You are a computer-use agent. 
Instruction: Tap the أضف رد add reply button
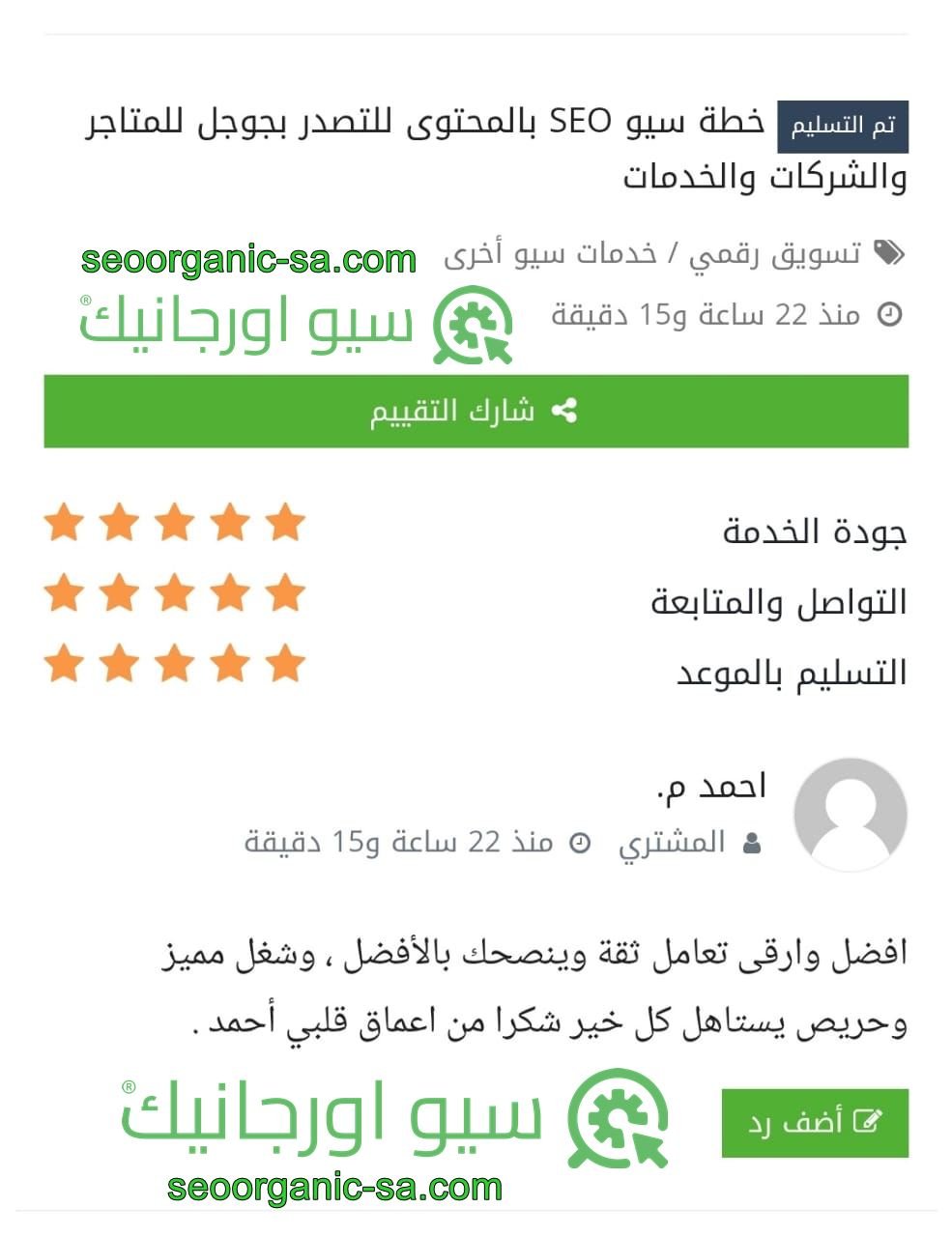coord(815,1122)
